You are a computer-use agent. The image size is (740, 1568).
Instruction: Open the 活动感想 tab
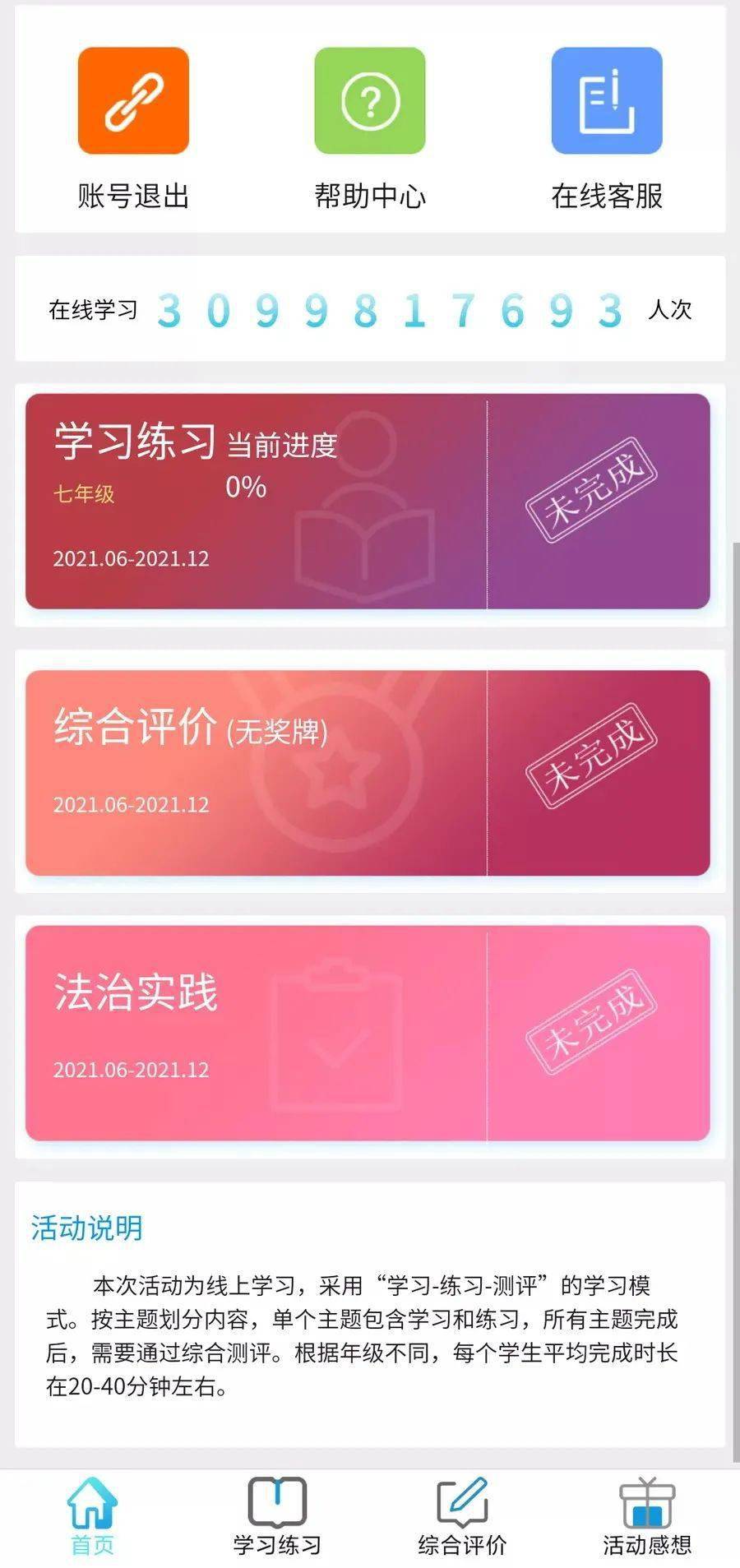(x=647, y=1518)
